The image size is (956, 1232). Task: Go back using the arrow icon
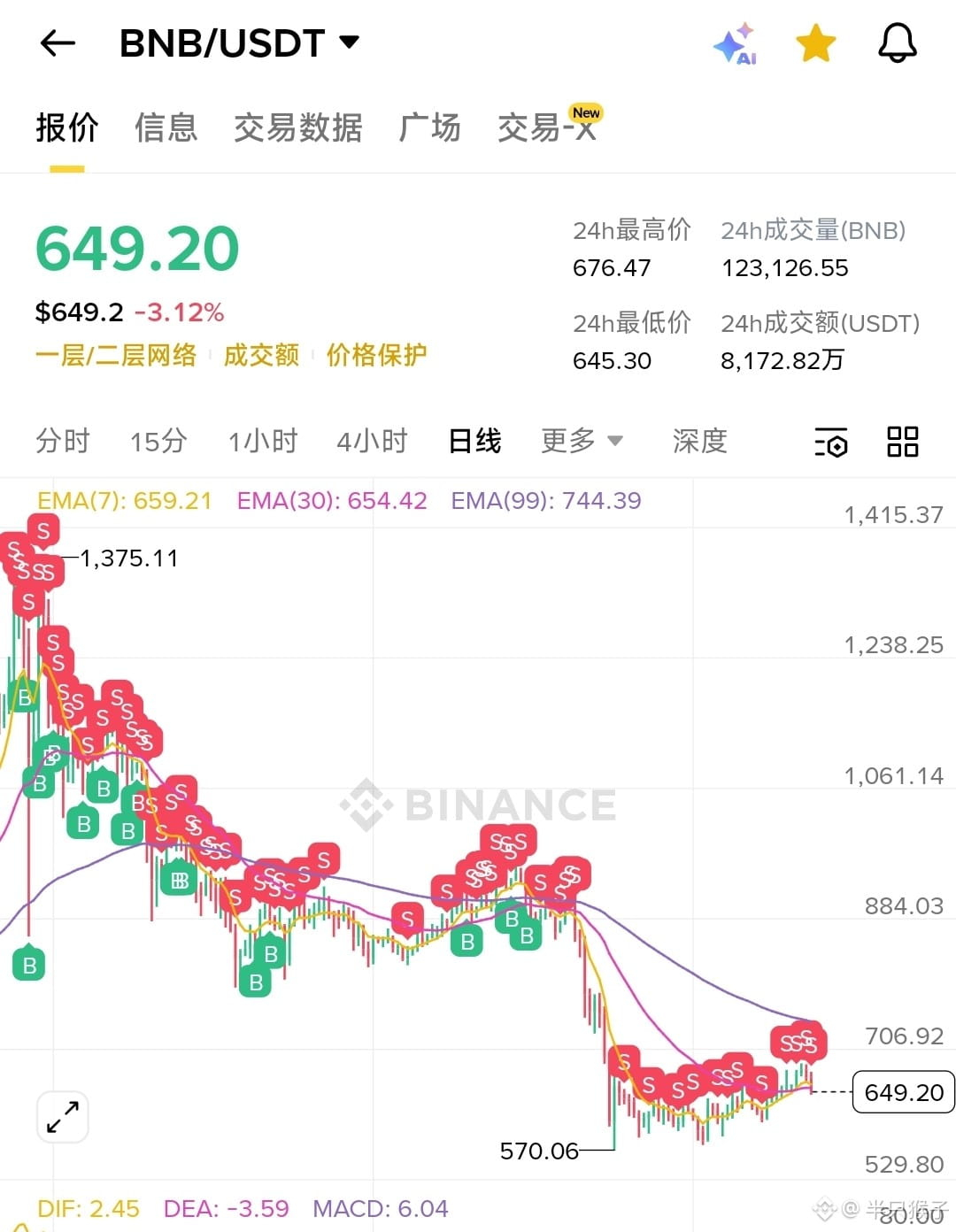click(x=58, y=42)
